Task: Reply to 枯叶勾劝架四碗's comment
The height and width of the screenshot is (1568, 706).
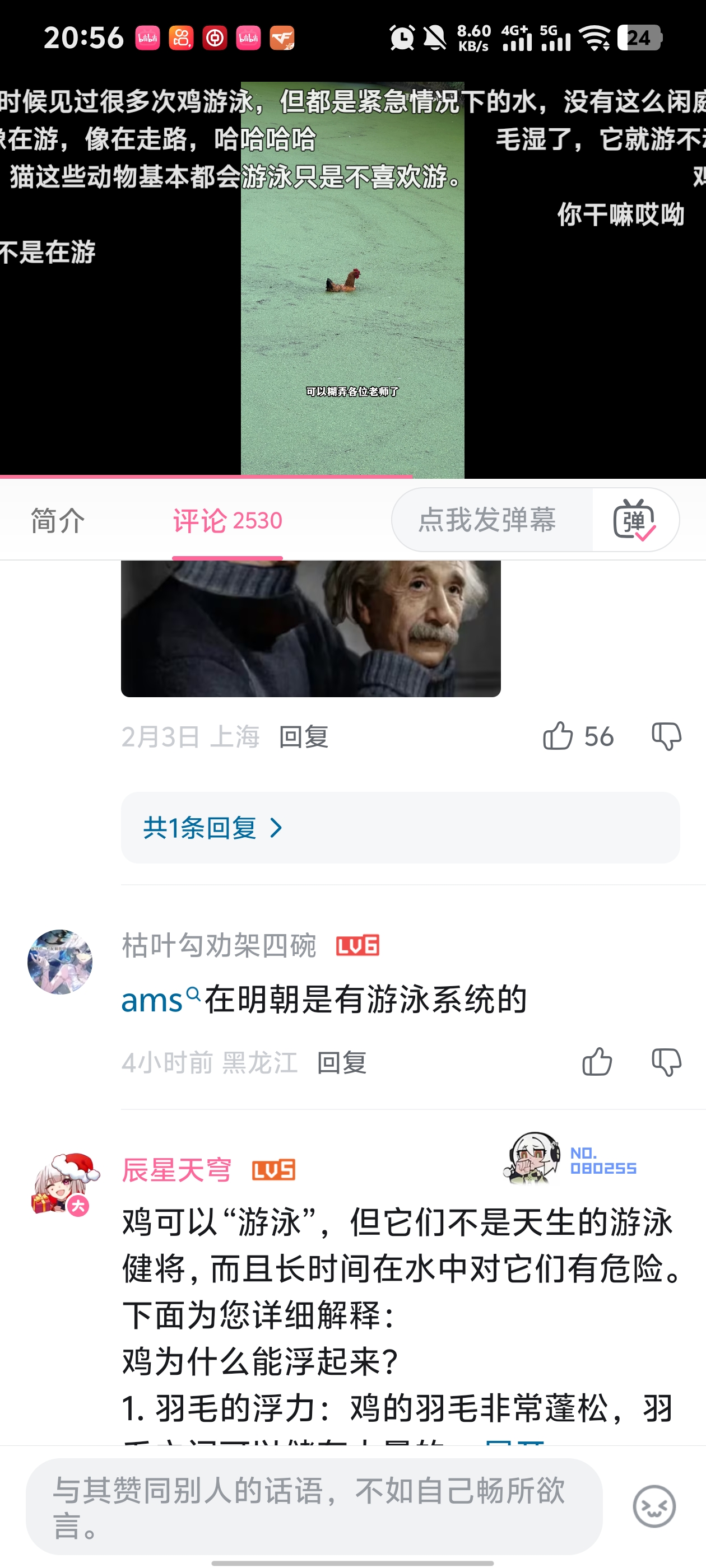Action: coord(342,1063)
